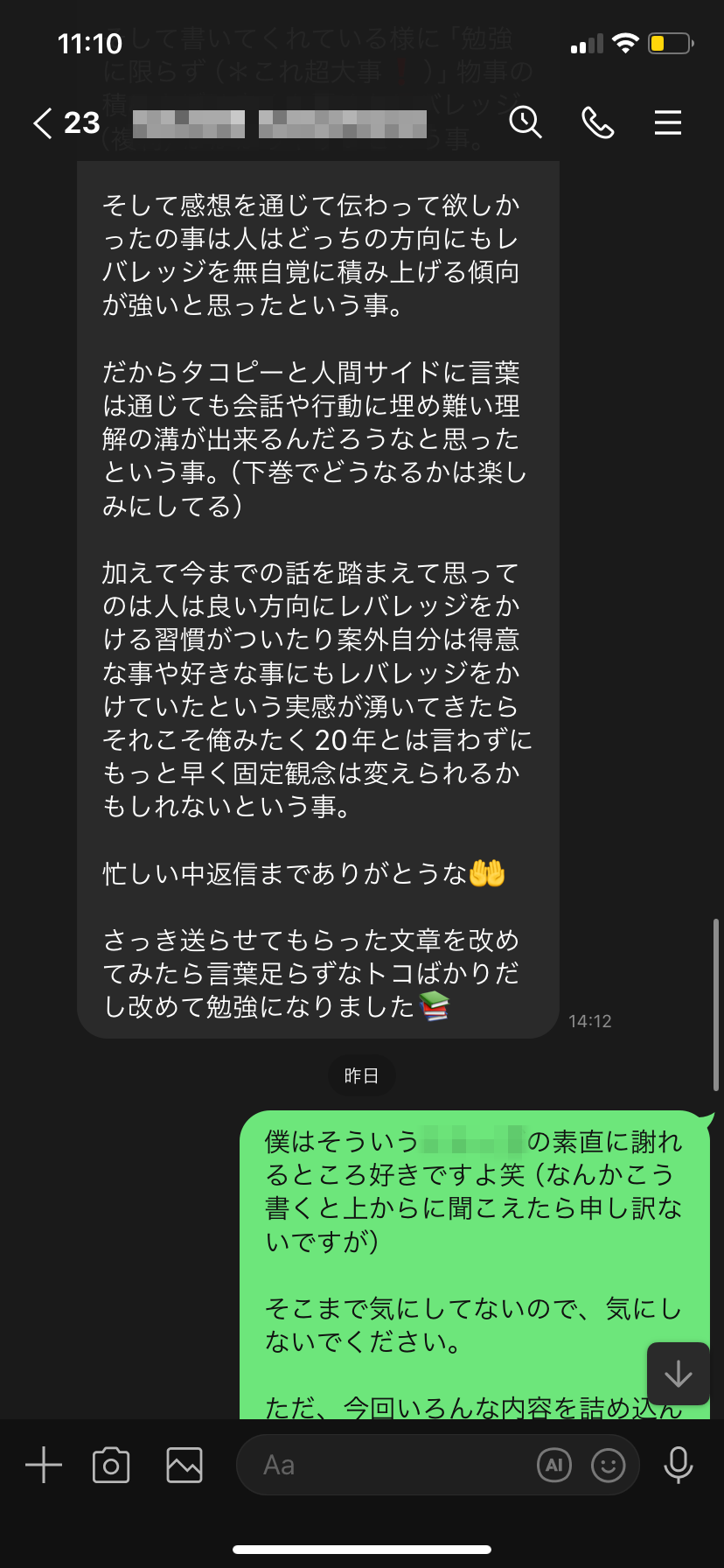Open the emoji and sticker picker

[609, 1465]
